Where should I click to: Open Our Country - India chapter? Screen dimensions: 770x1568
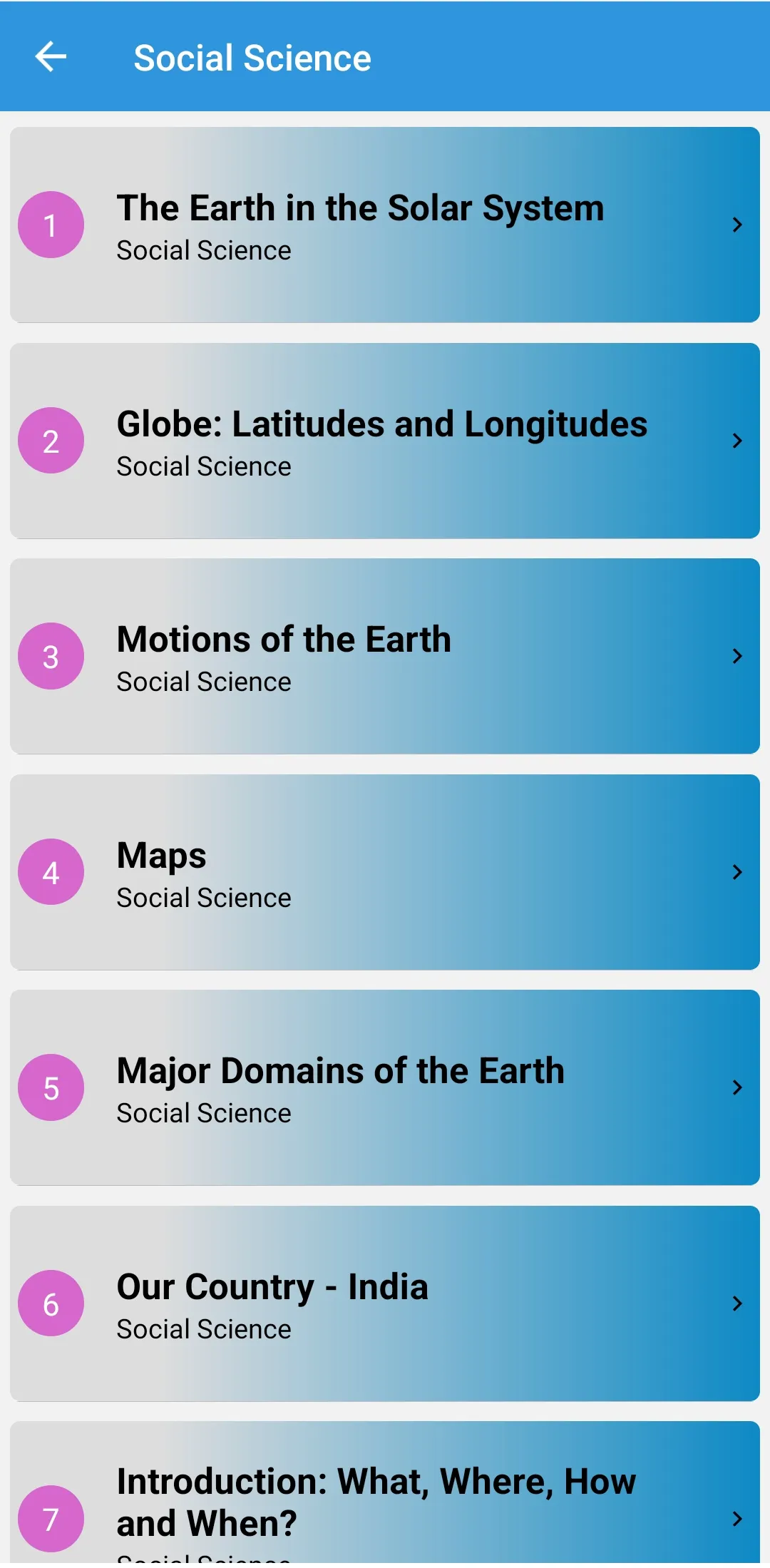click(385, 1303)
